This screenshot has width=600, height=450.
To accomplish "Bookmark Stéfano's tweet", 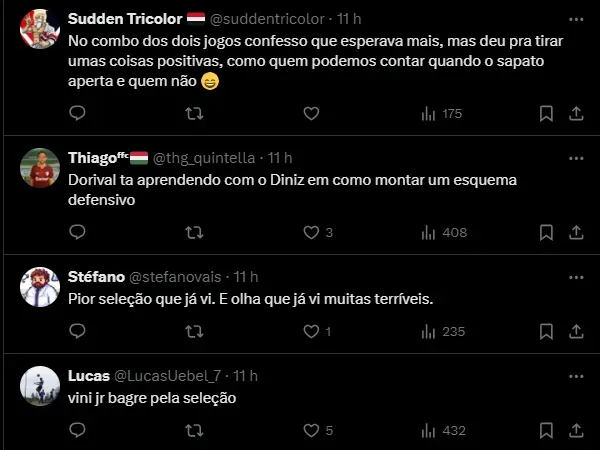I will pyautogui.click(x=546, y=331).
